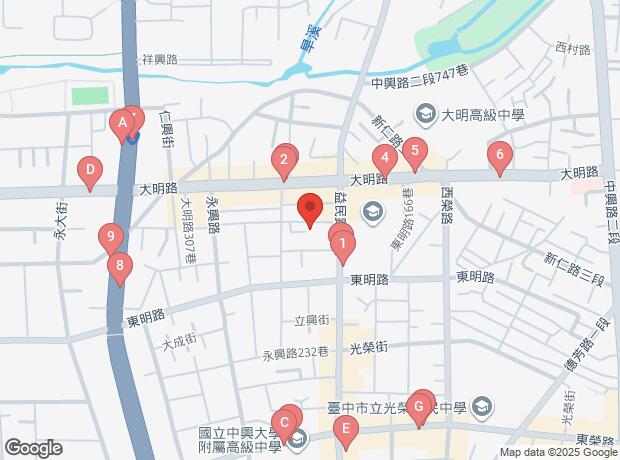
Task: Select the unlabeled red center pin
Action: tap(310, 209)
